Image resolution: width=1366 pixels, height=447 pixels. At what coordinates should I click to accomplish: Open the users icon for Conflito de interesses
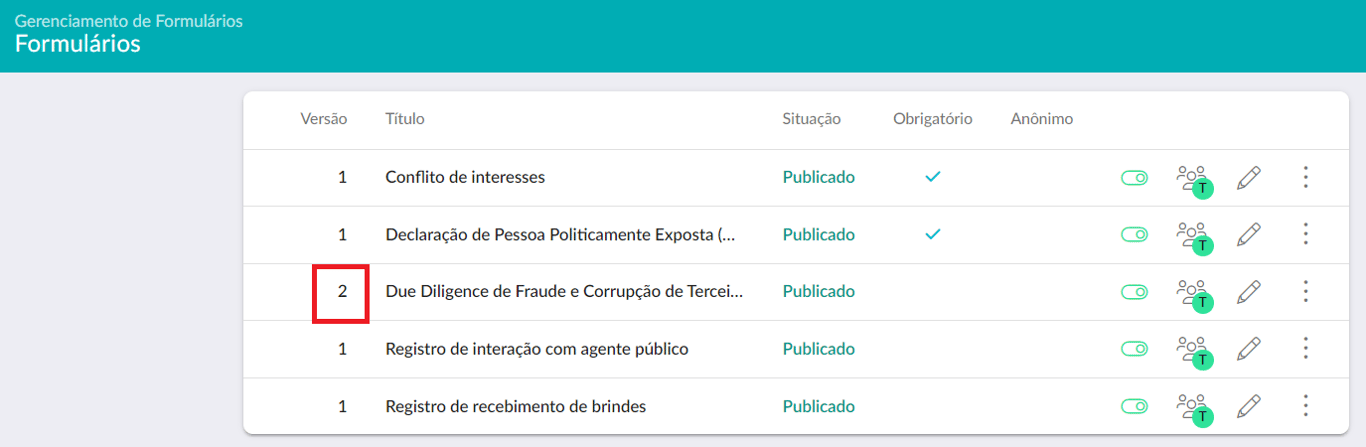(x=1192, y=179)
